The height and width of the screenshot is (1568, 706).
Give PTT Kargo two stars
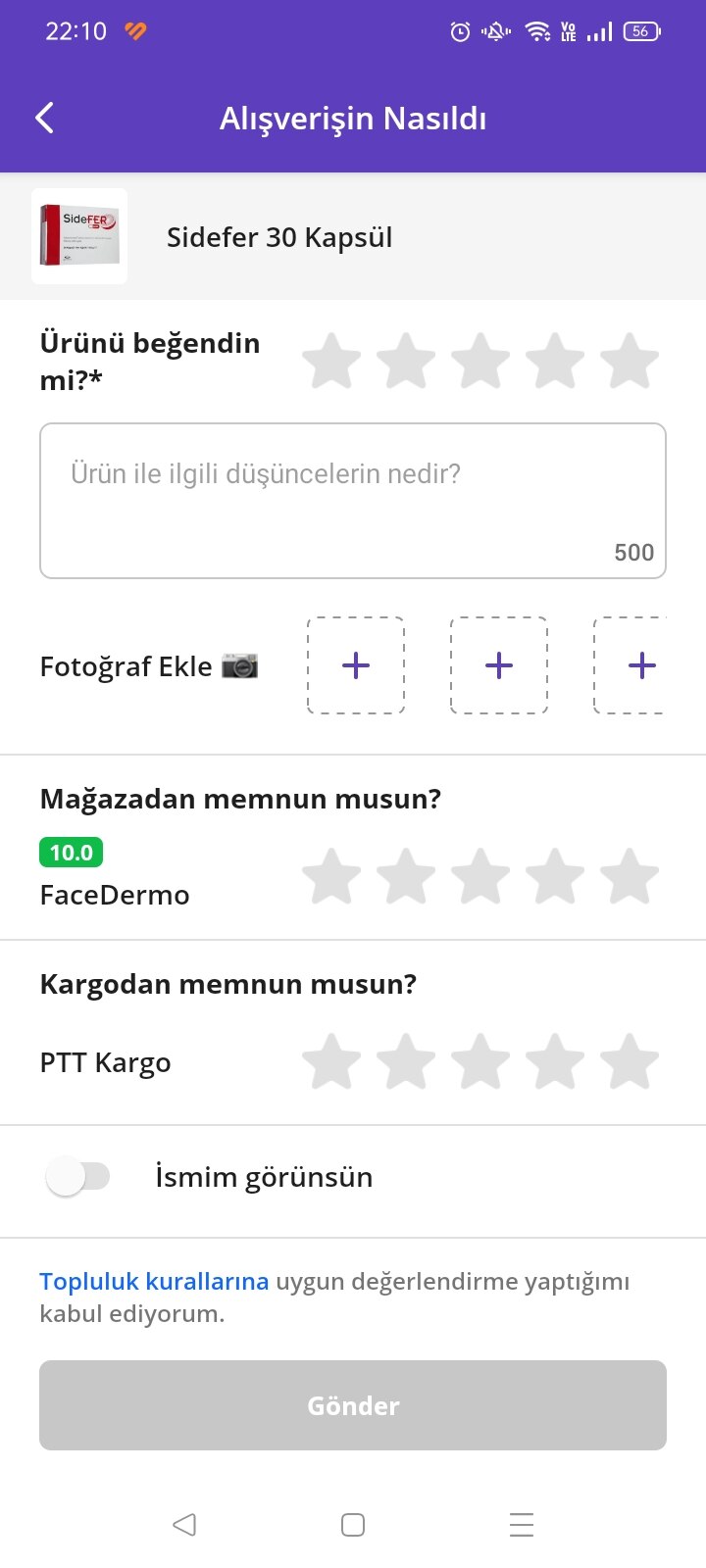tap(406, 1061)
